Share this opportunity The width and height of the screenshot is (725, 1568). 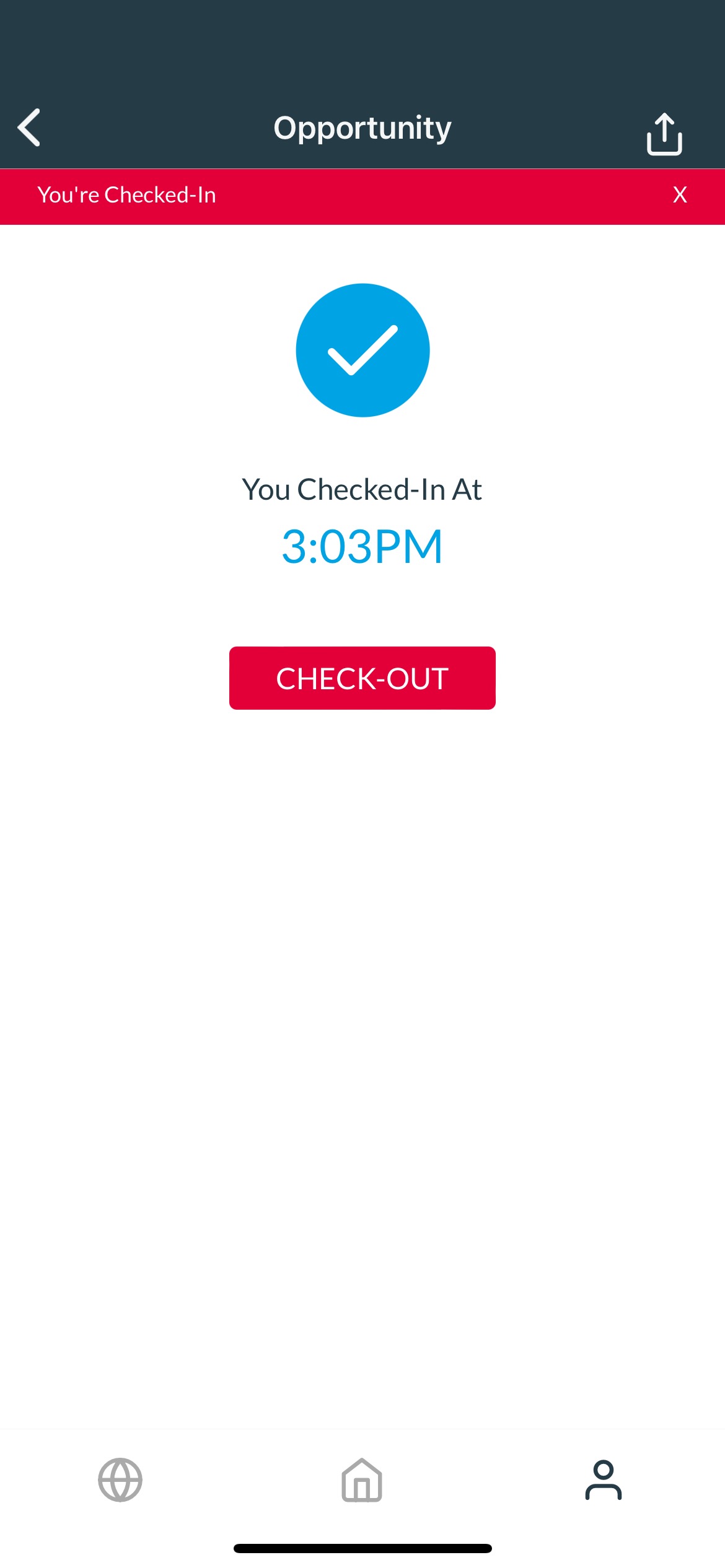click(x=664, y=134)
